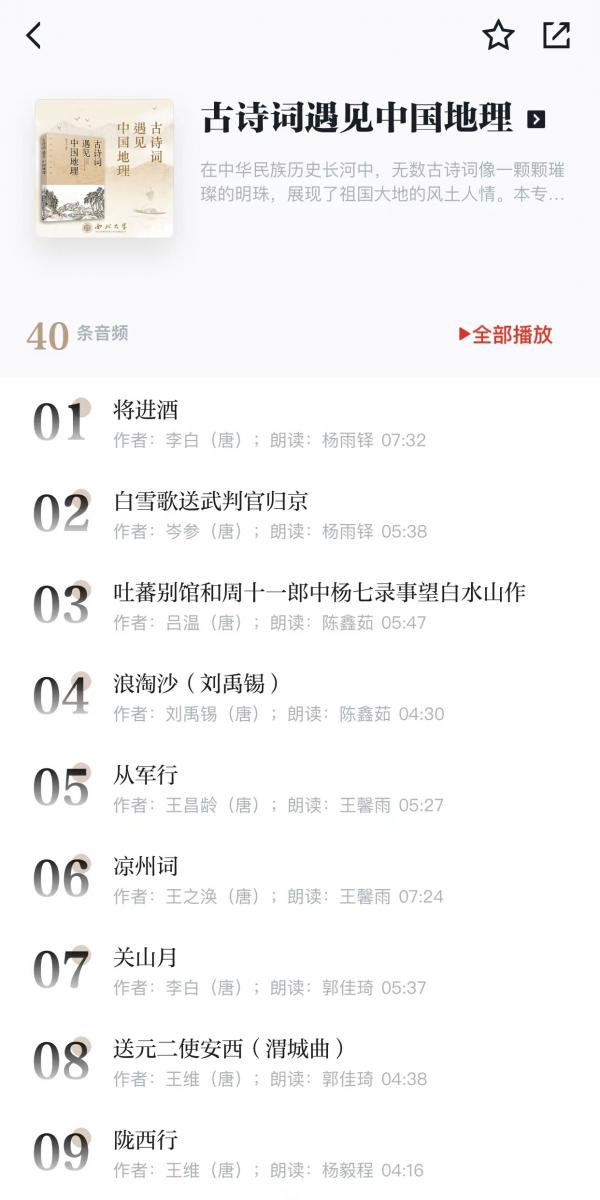
Task: Favorite this album with the star icon
Action: click(x=498, y=36)
